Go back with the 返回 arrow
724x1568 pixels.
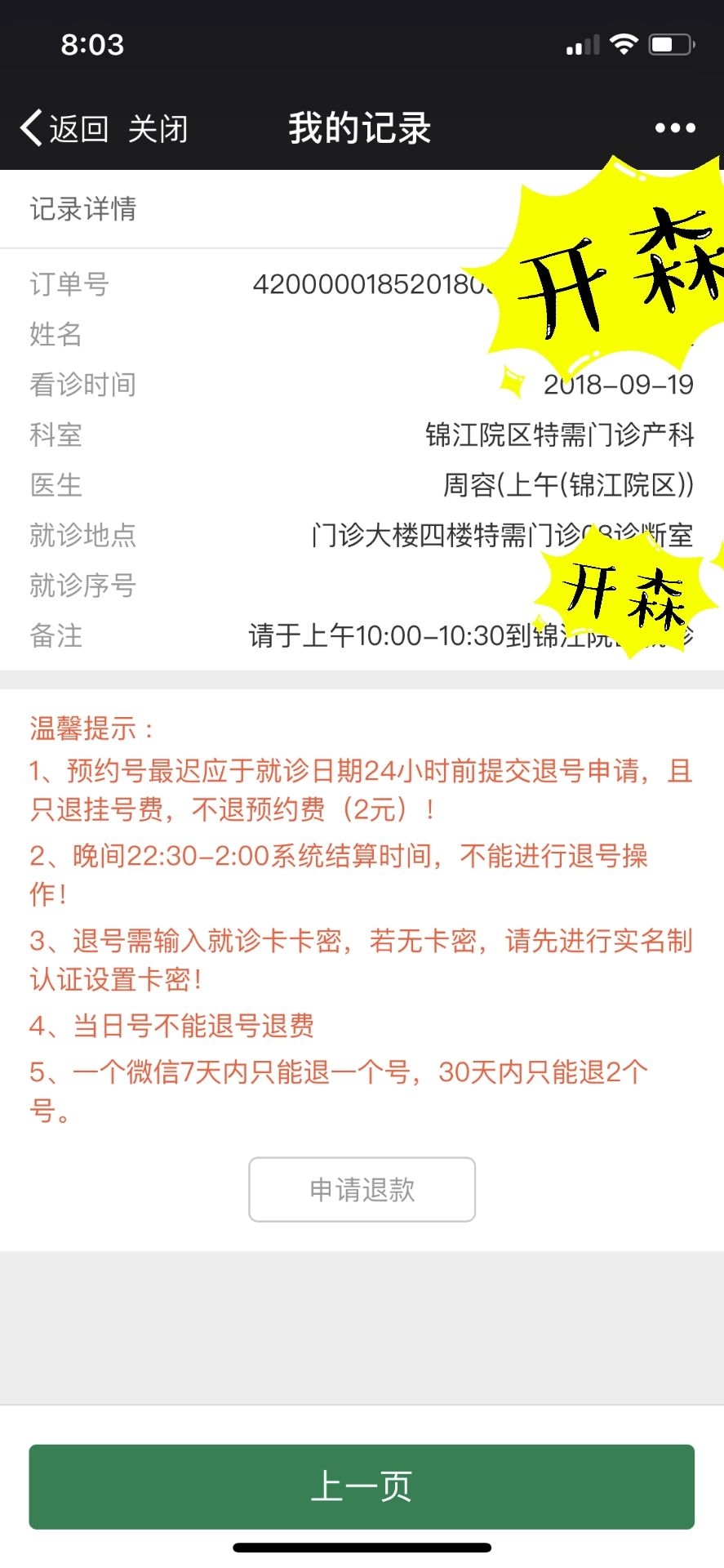point(64,129)
